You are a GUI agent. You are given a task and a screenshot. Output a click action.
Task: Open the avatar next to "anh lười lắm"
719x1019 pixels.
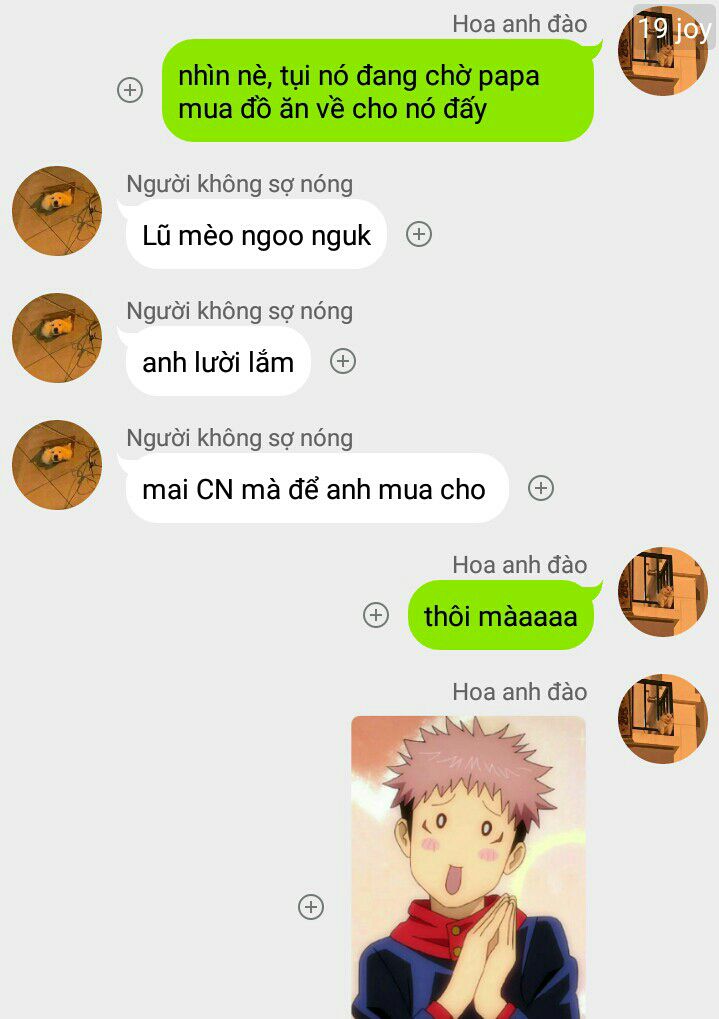[57, 338]
